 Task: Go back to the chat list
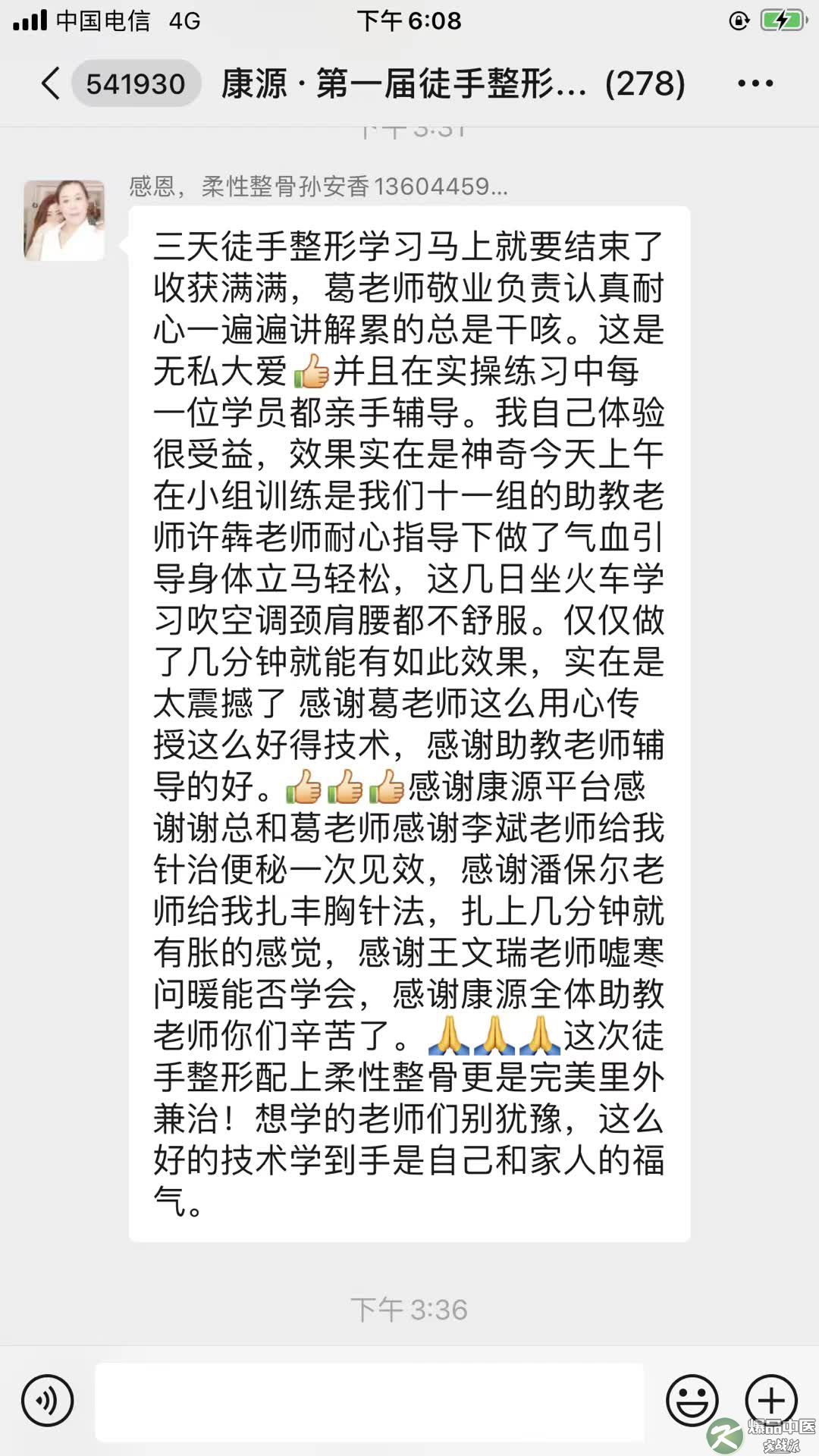coord(52,83)
